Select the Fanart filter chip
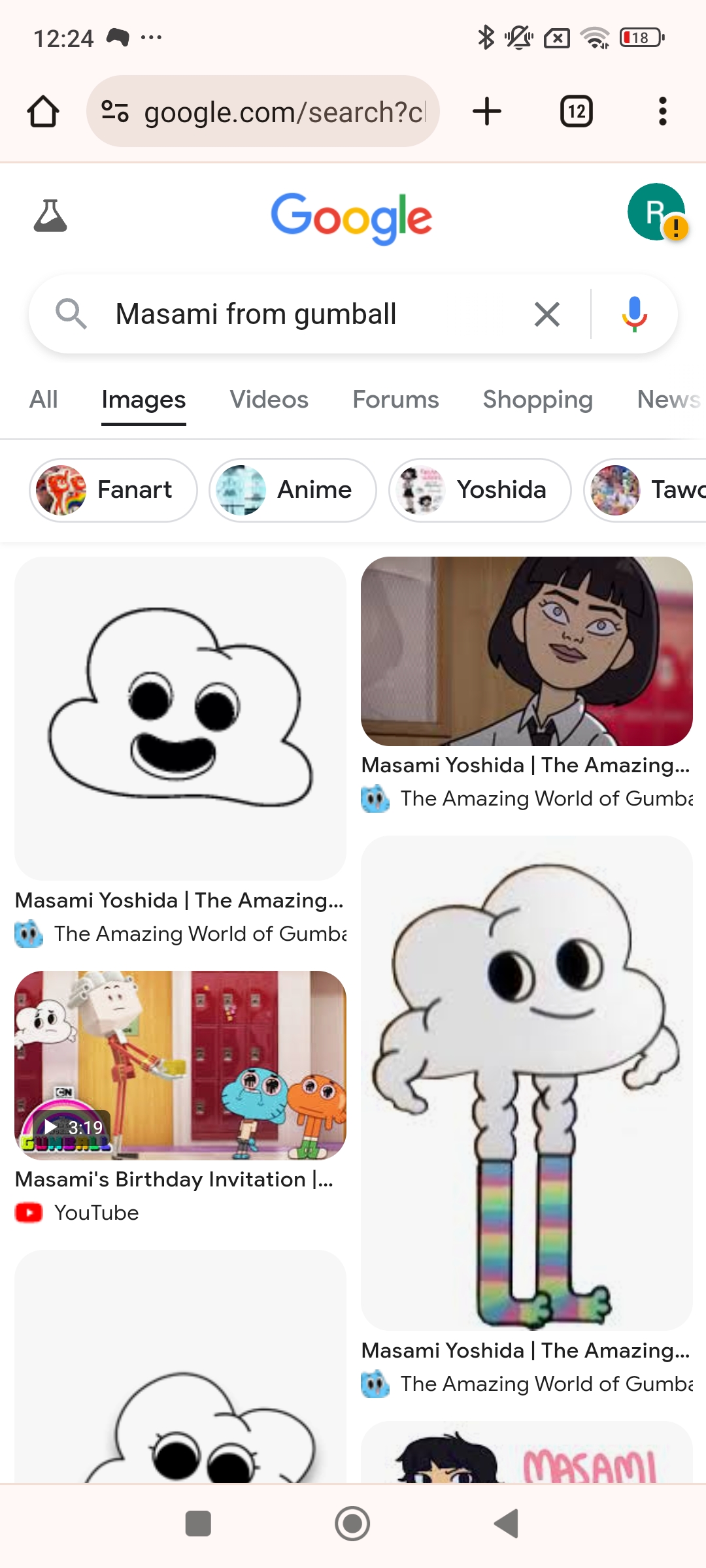Screen dimensions: 706x1568 (113, 490)
